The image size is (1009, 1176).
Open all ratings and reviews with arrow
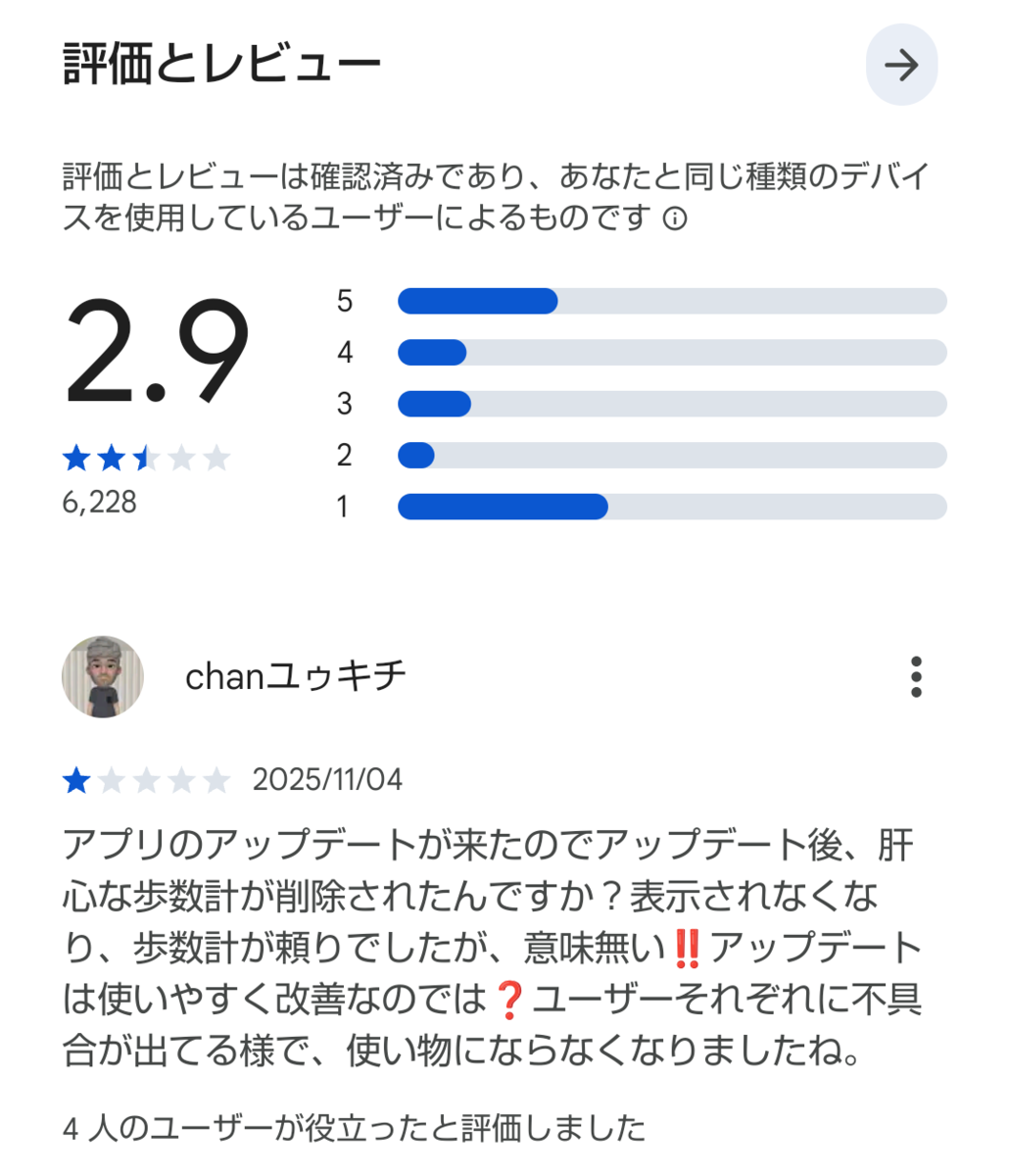(x=901, y=66)
